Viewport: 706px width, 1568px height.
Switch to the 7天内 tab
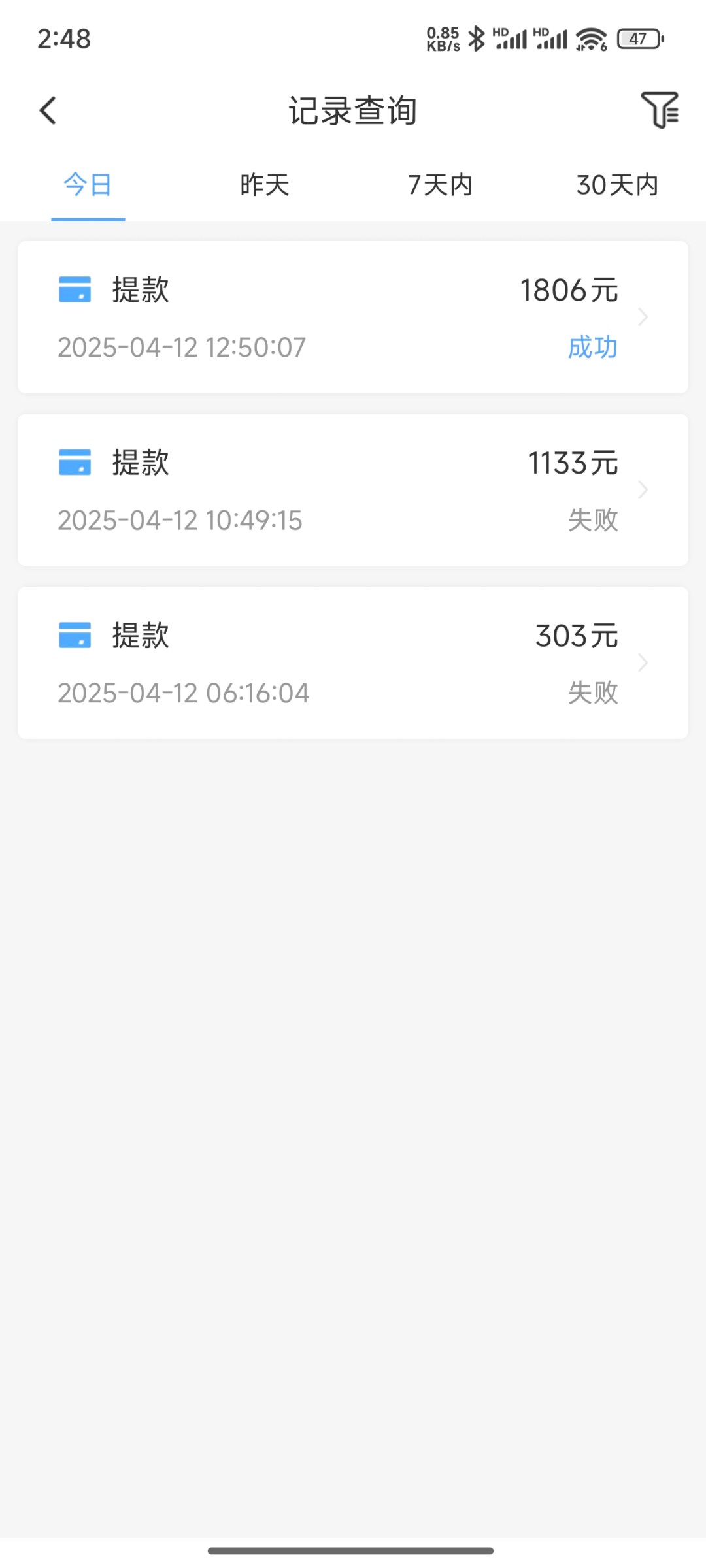pos(441,185)
